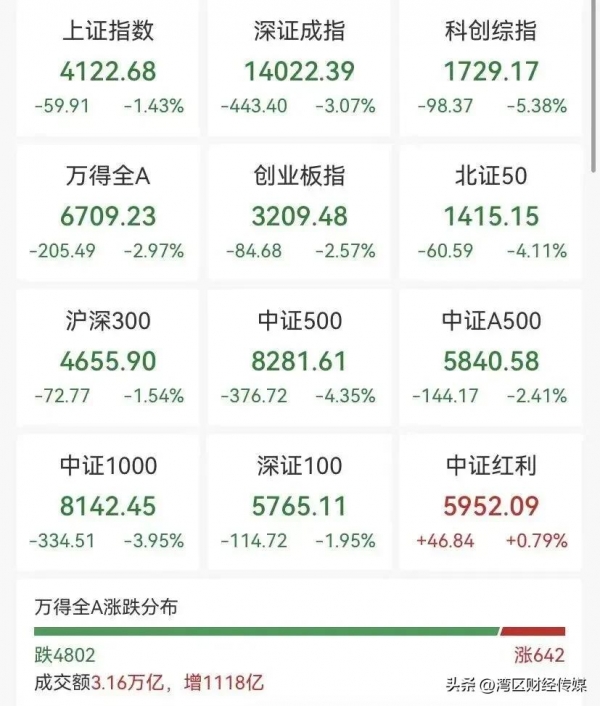Open the 中证A500 index card
Image resolution: width=600 pixels, height=706 pixels.
pos(490,358)
